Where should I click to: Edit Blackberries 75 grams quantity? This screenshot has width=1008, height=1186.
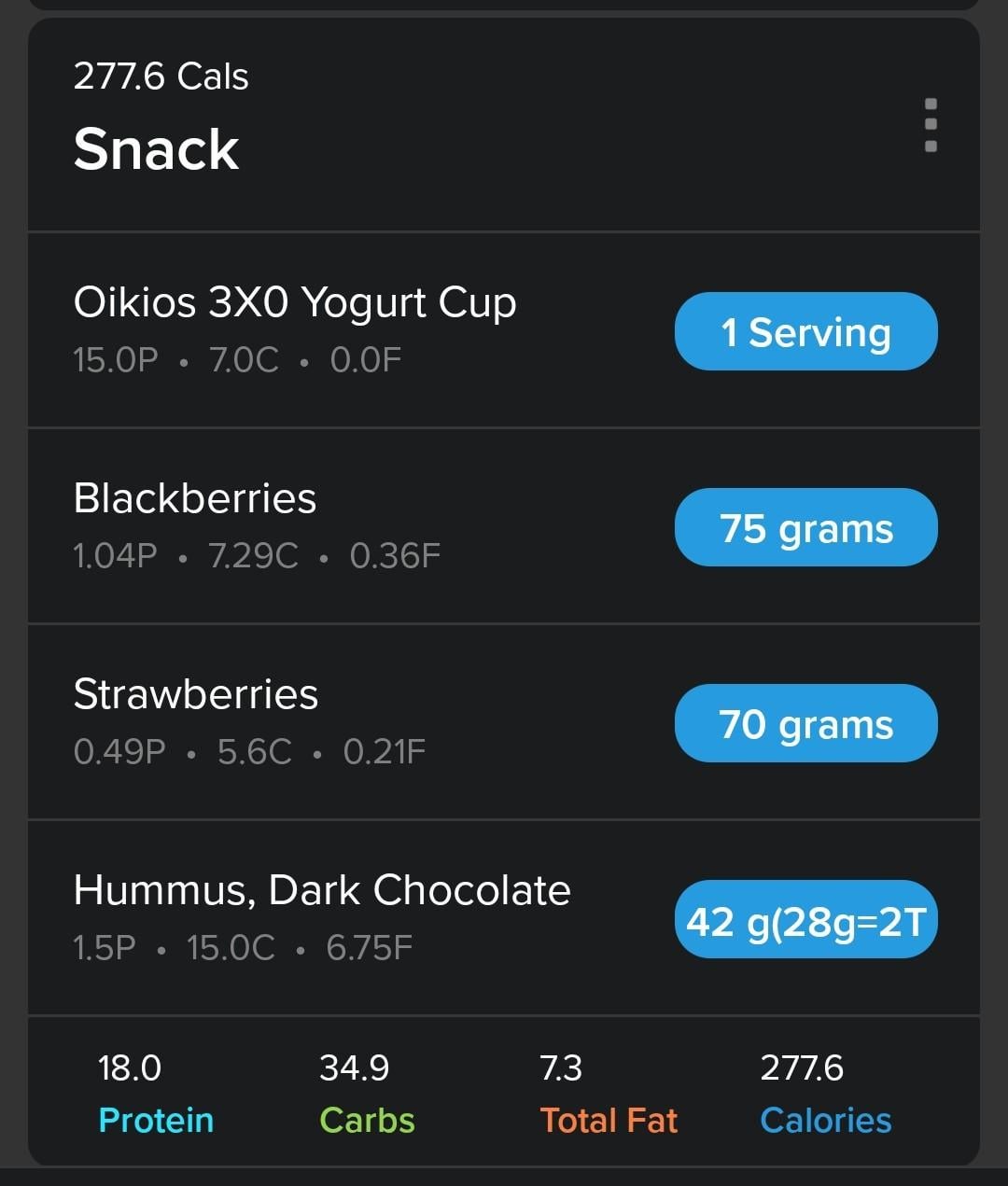pyautogui.click(x=805, y=528)
